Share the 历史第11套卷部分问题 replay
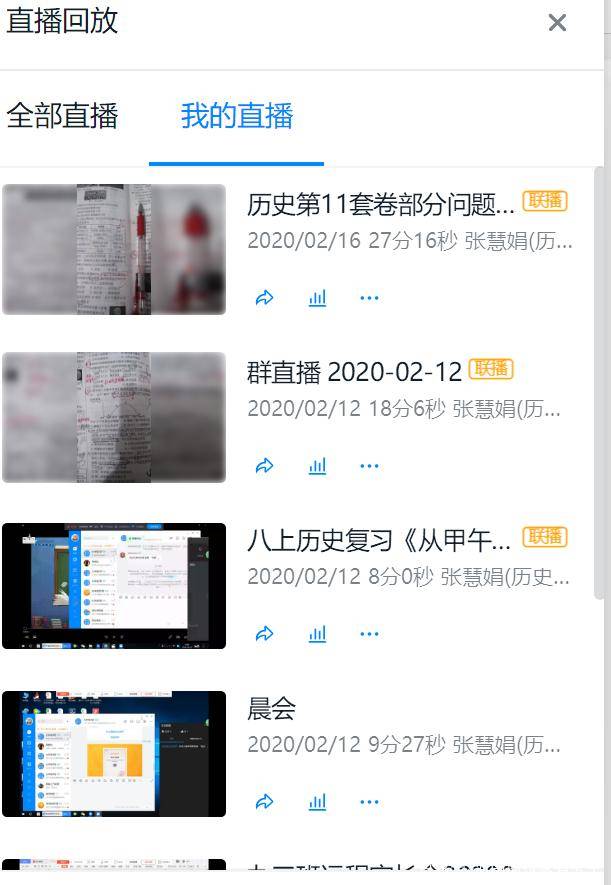Screen dimensions: 611x885 point(265,298)
